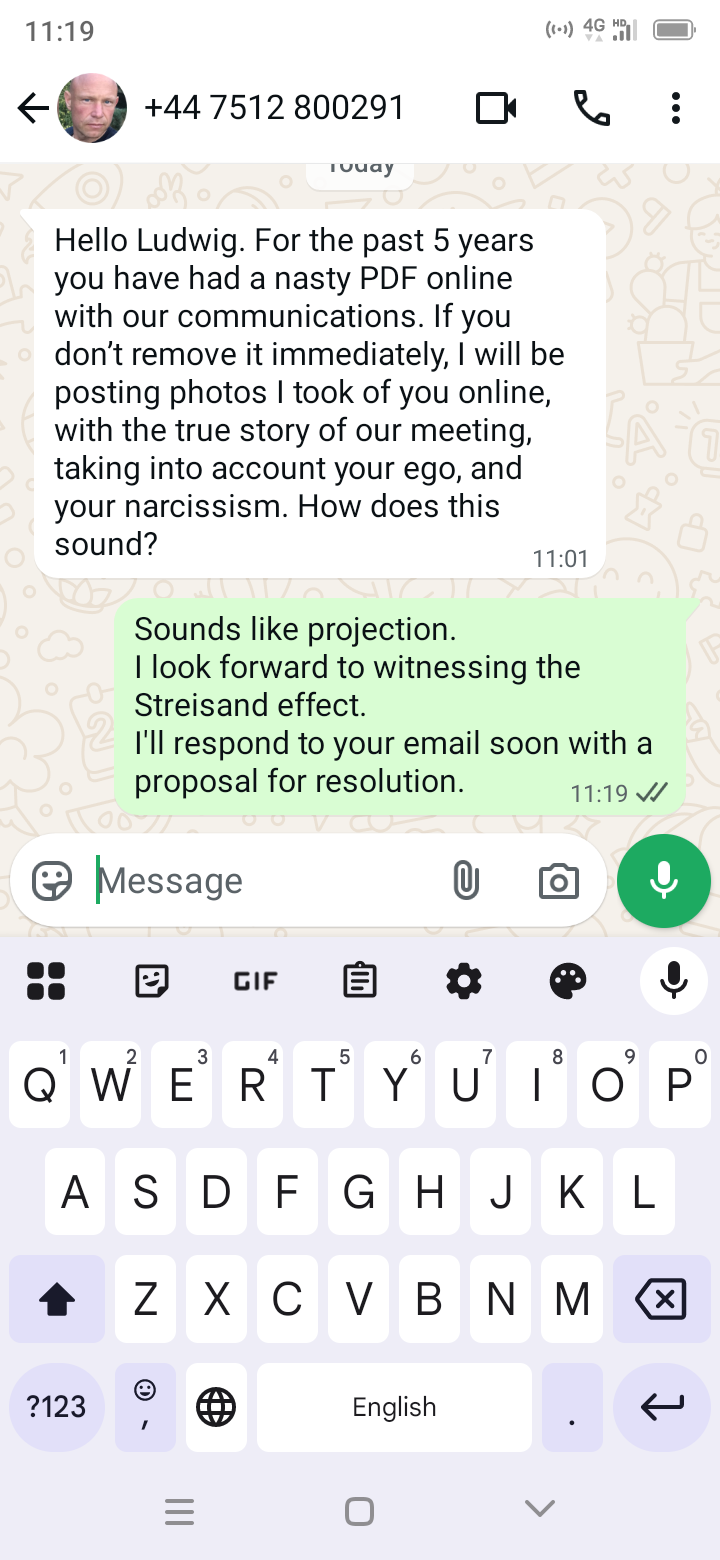
Task: Open the keyboard sticker panel
Action: click(152, 981)
